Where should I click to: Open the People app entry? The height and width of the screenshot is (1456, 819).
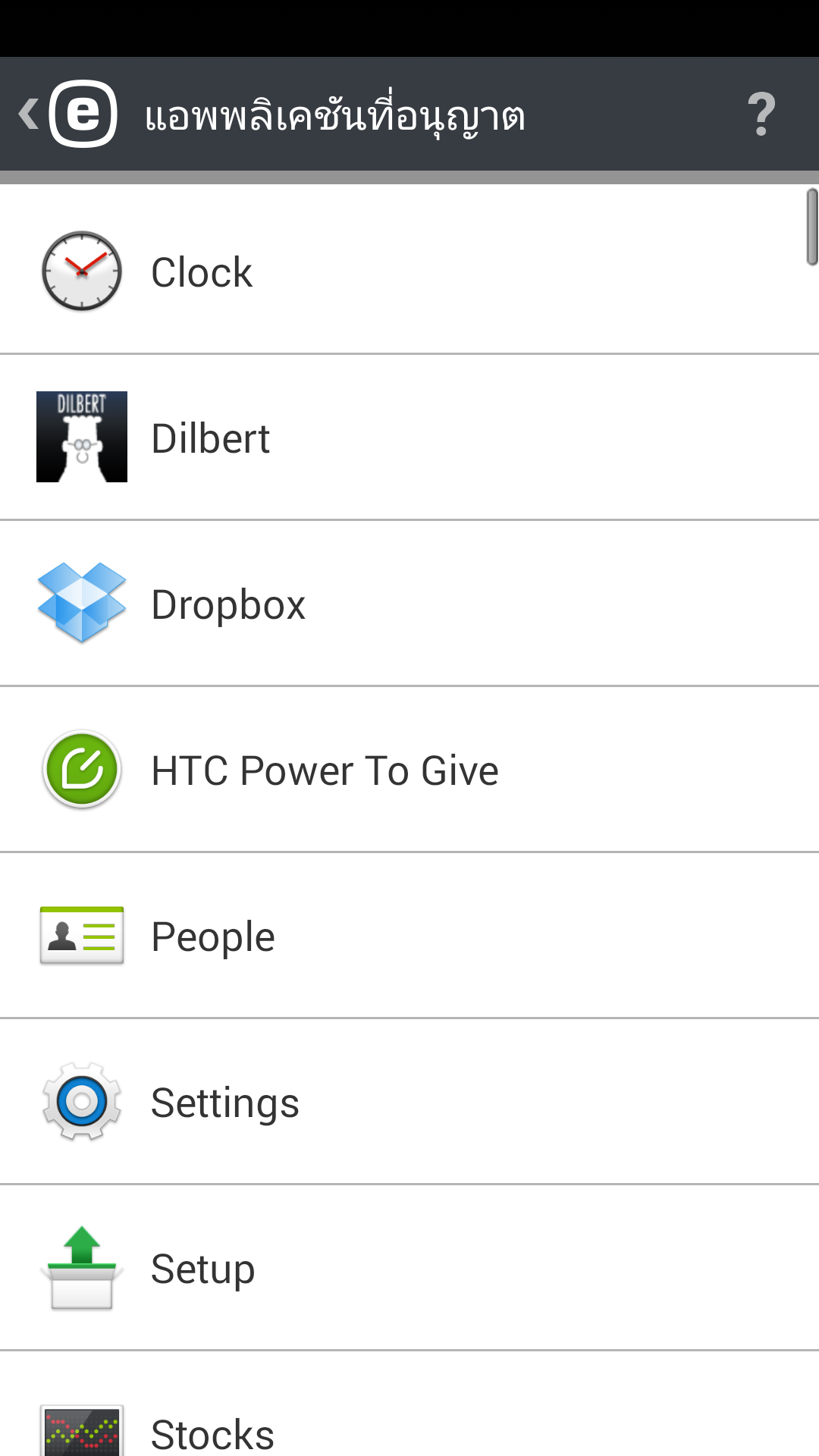pos(409,936)
